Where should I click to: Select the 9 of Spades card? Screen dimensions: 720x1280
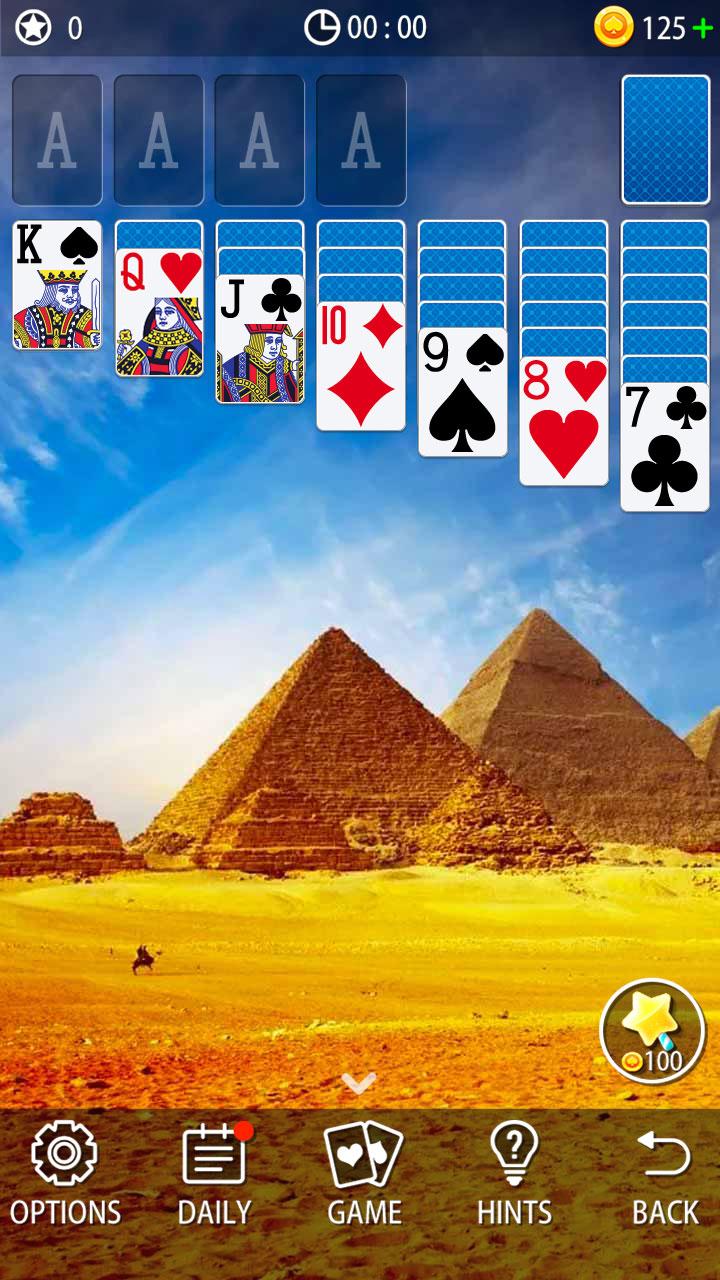point(462,393)
